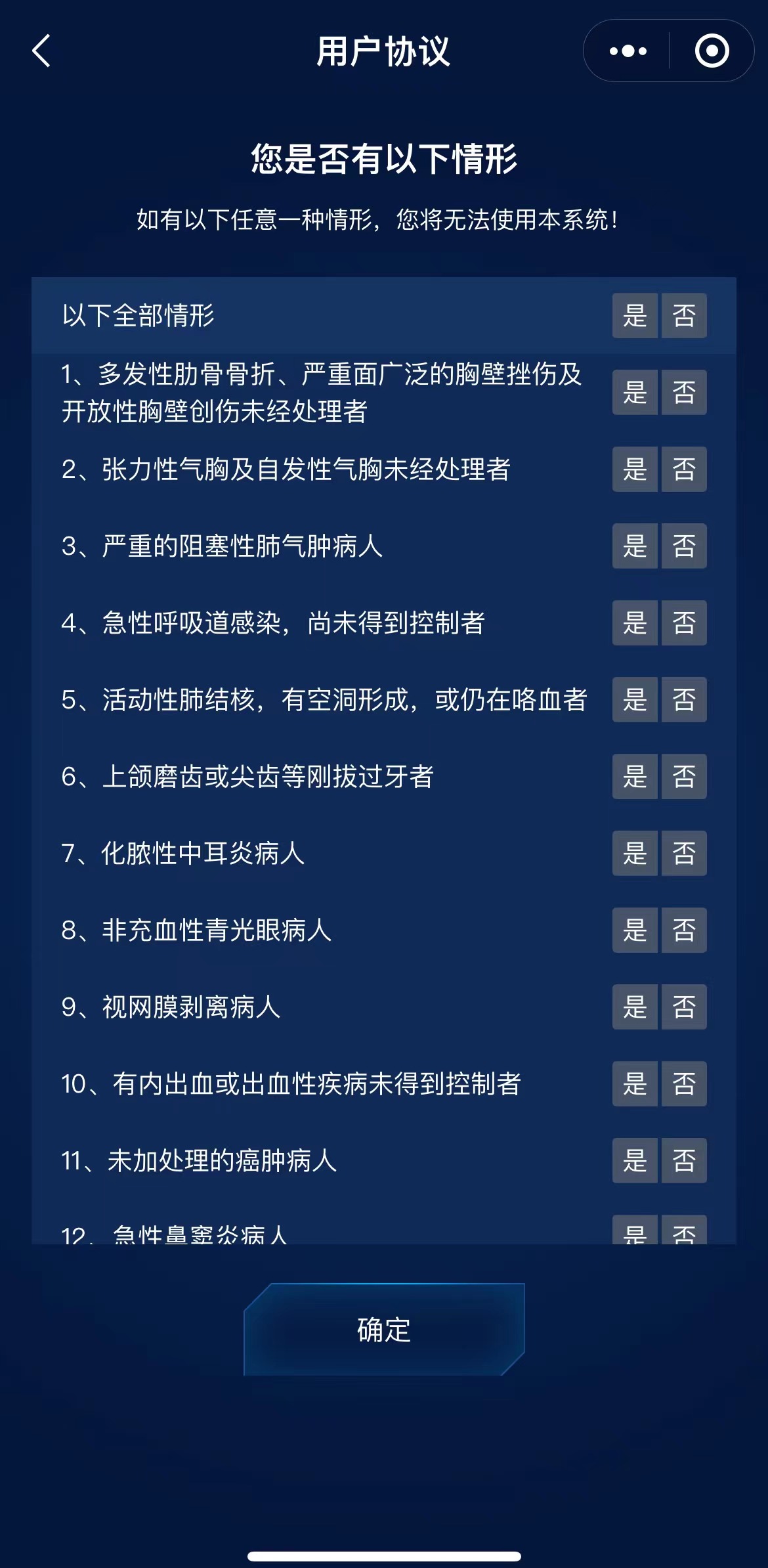The width and height of the screenshot is (768, 1568).
Task: Open the mini program more options menu
Action: tap(628, 51)
